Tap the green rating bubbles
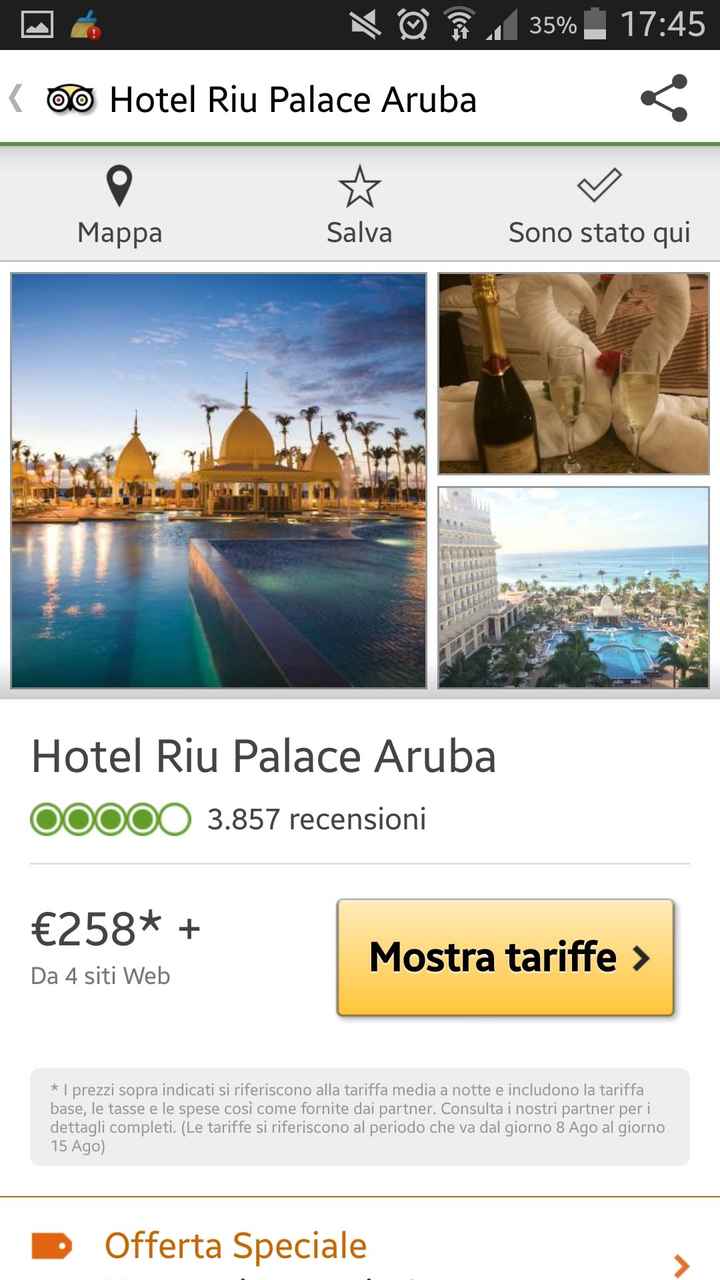 tap(110, 818)
